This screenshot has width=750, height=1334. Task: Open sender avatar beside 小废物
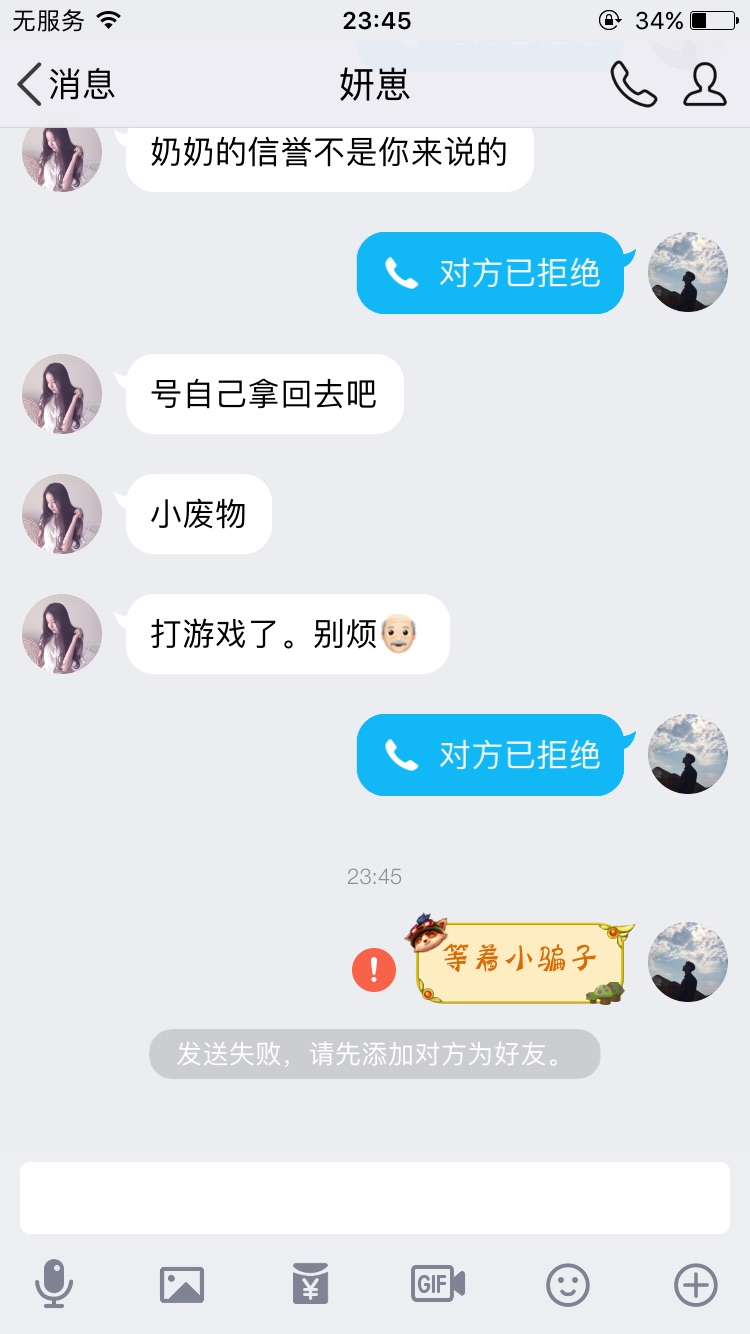coord(62,514)
